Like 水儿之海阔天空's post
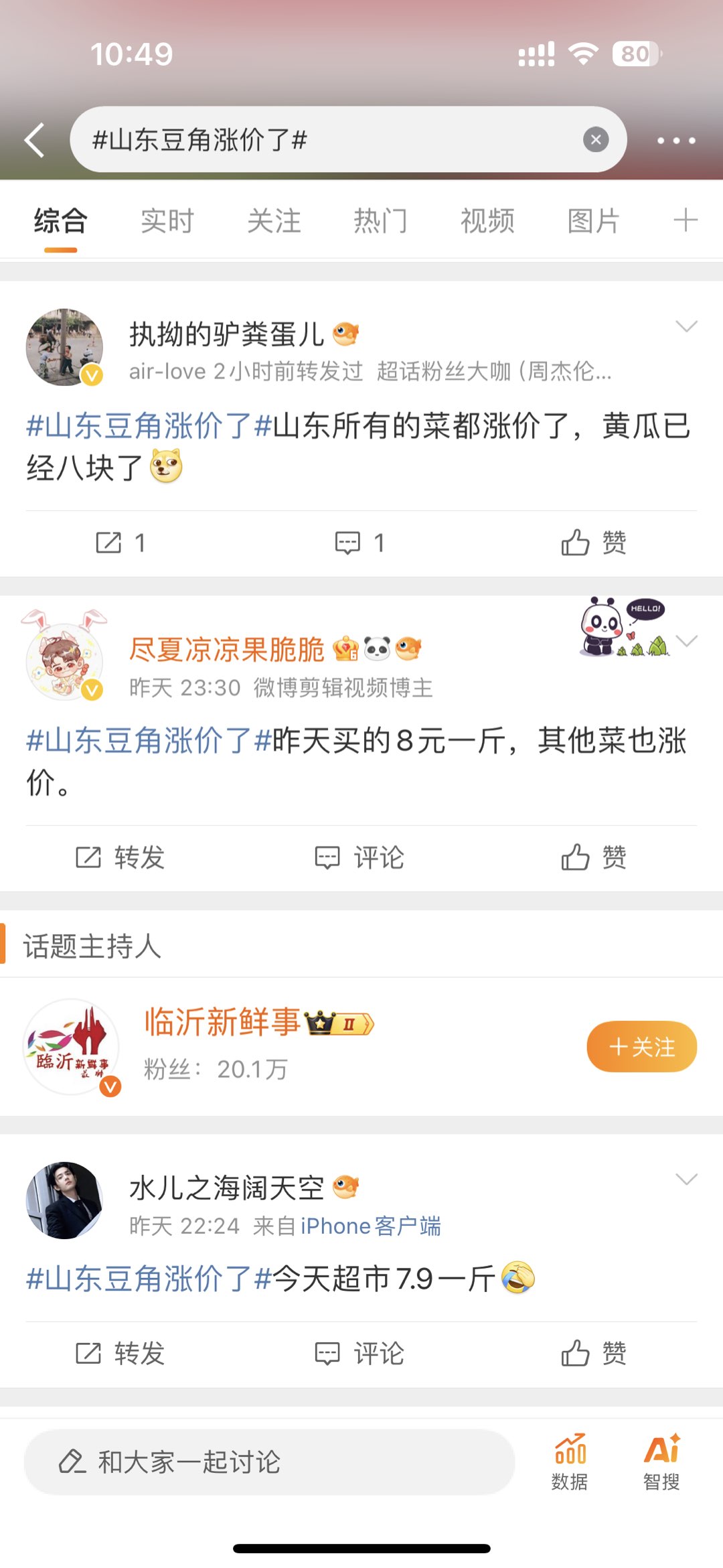 pos(593,1353)
